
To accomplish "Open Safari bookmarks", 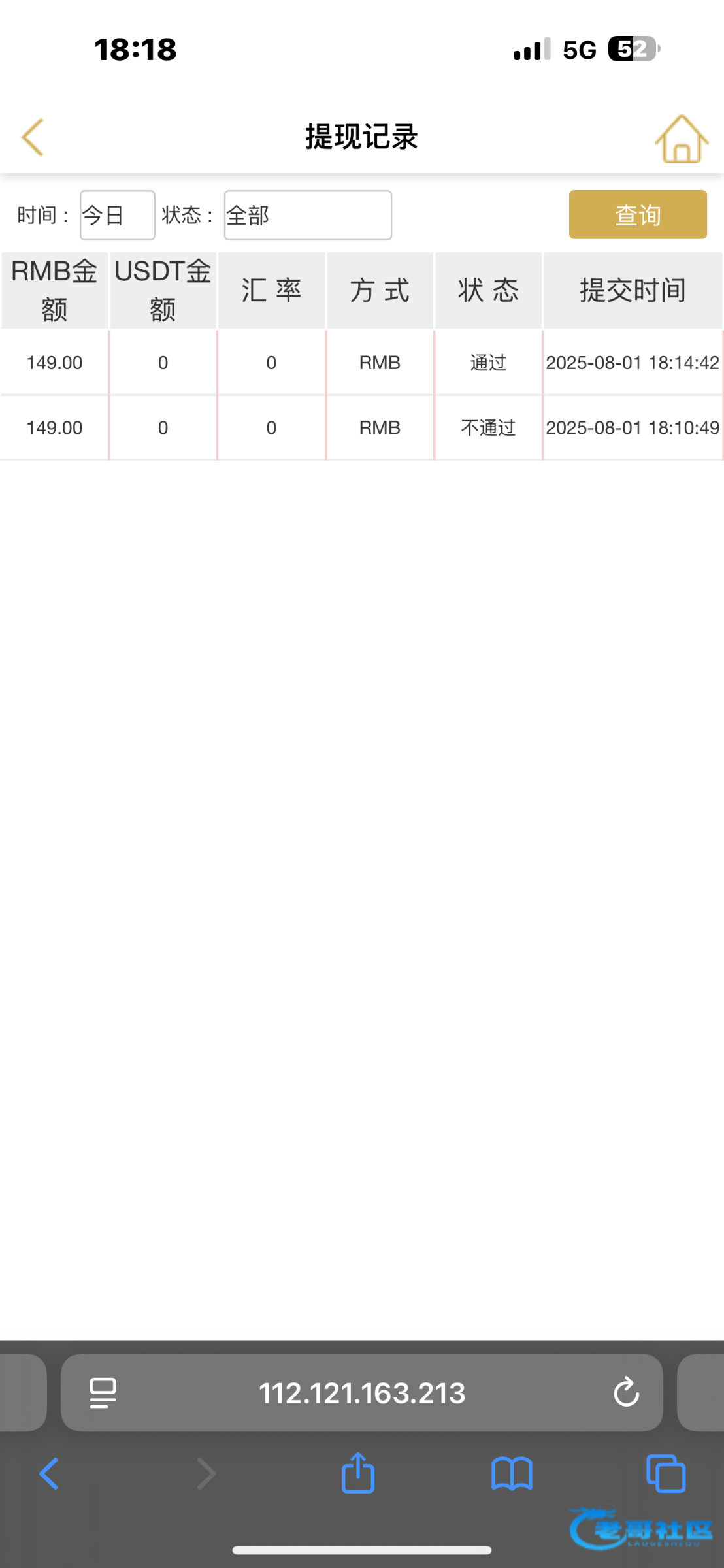I will (x=512, y=1474).
